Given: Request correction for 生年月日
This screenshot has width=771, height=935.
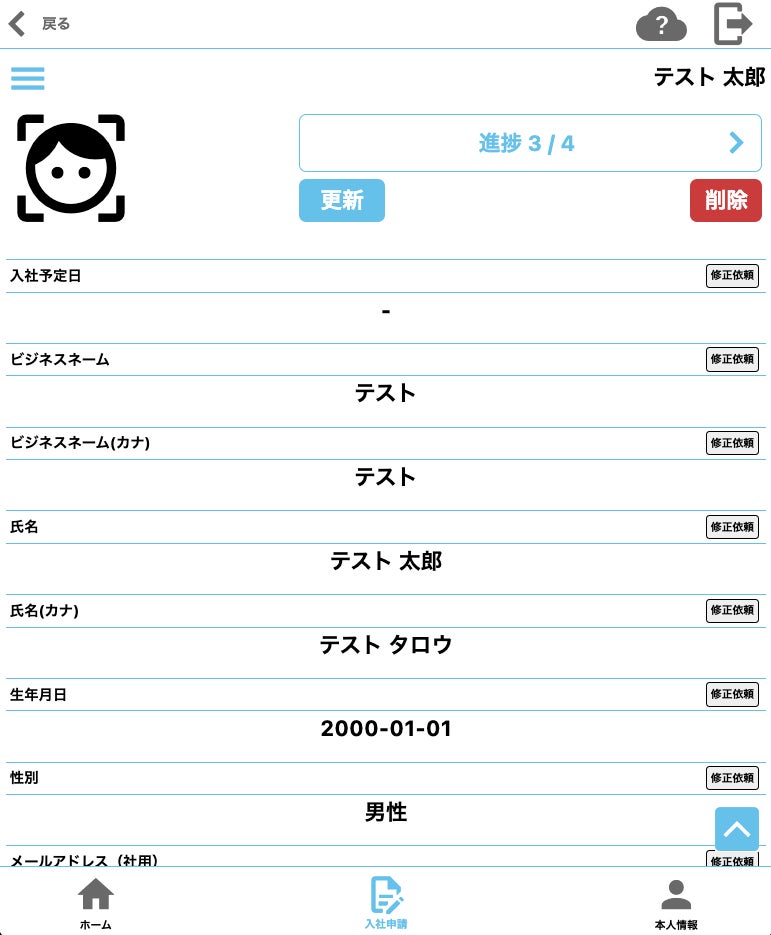Looking at the screenshot, I should (732, 695).
